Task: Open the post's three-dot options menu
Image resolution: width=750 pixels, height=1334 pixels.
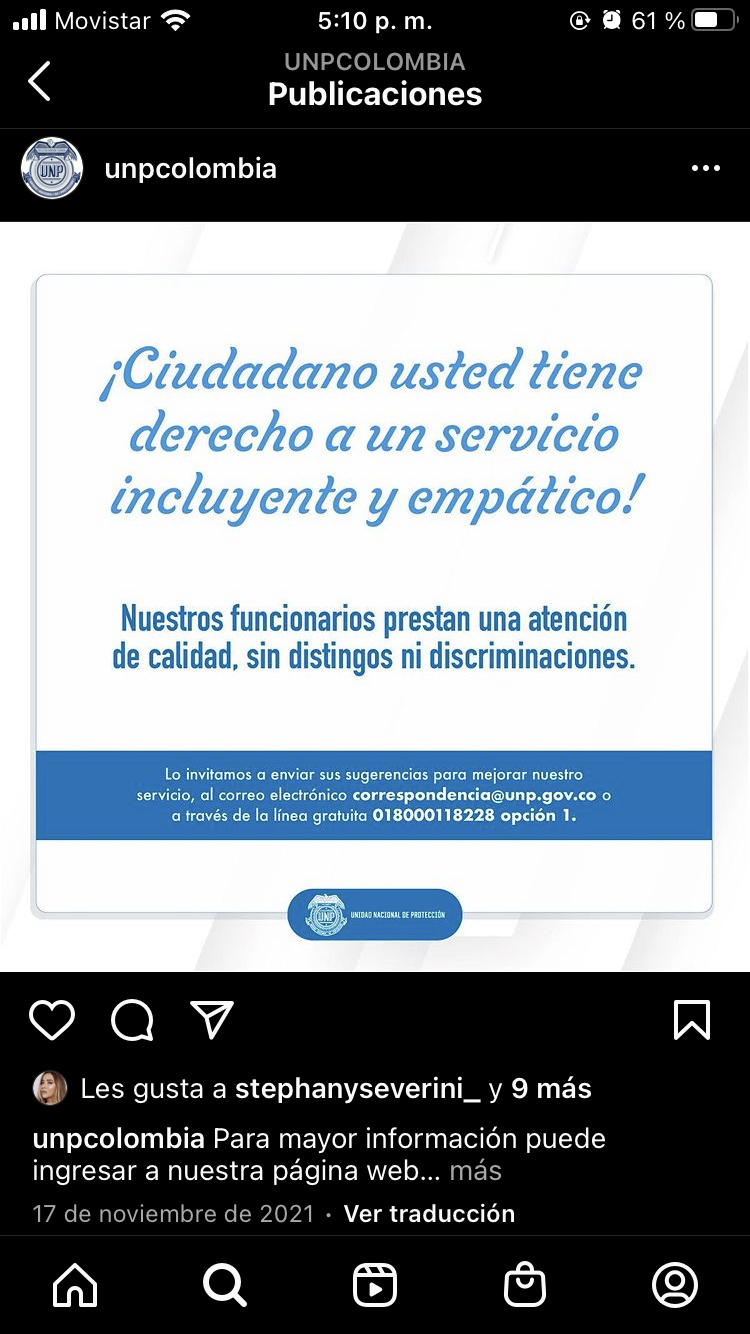Action: coord(706,168)
